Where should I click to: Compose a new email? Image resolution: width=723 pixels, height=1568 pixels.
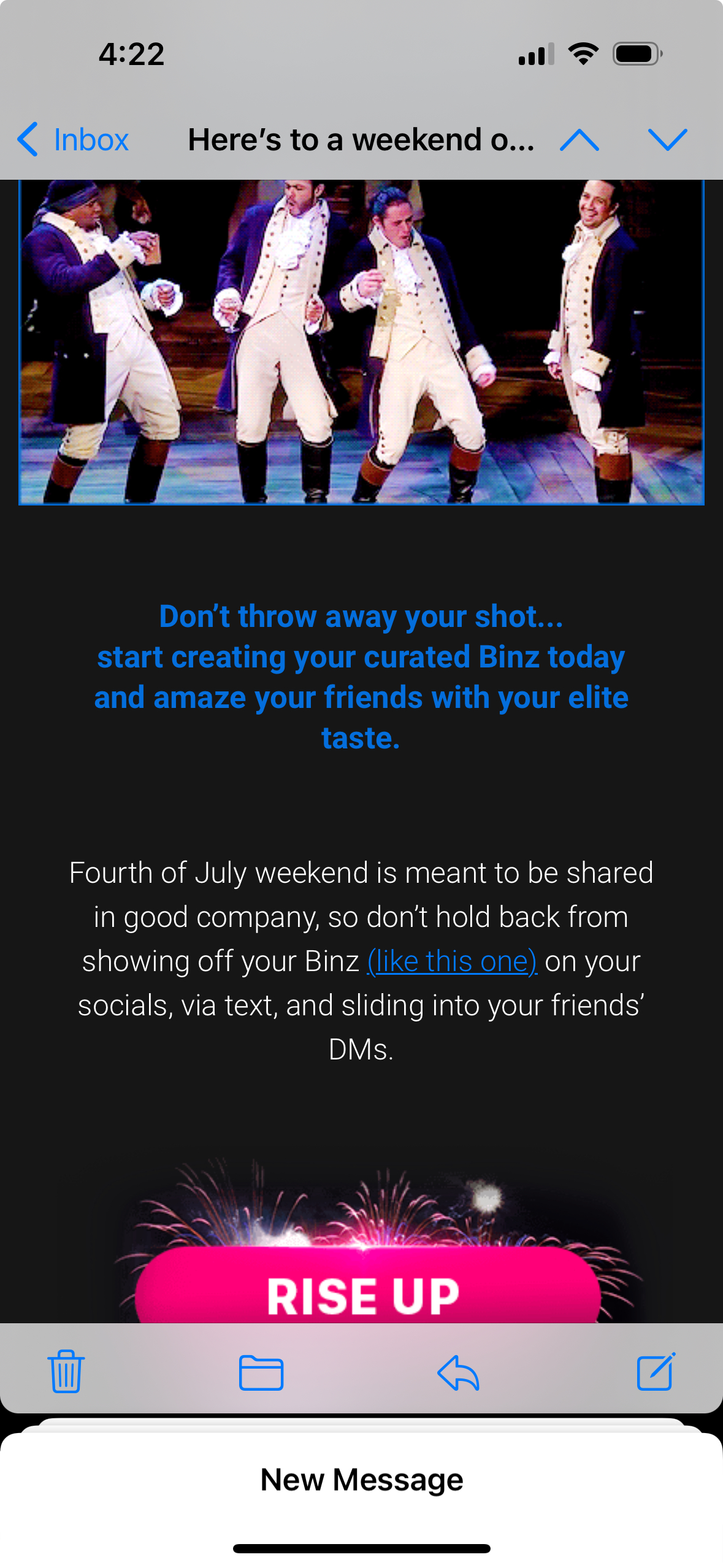click(x=656, y=1371)
